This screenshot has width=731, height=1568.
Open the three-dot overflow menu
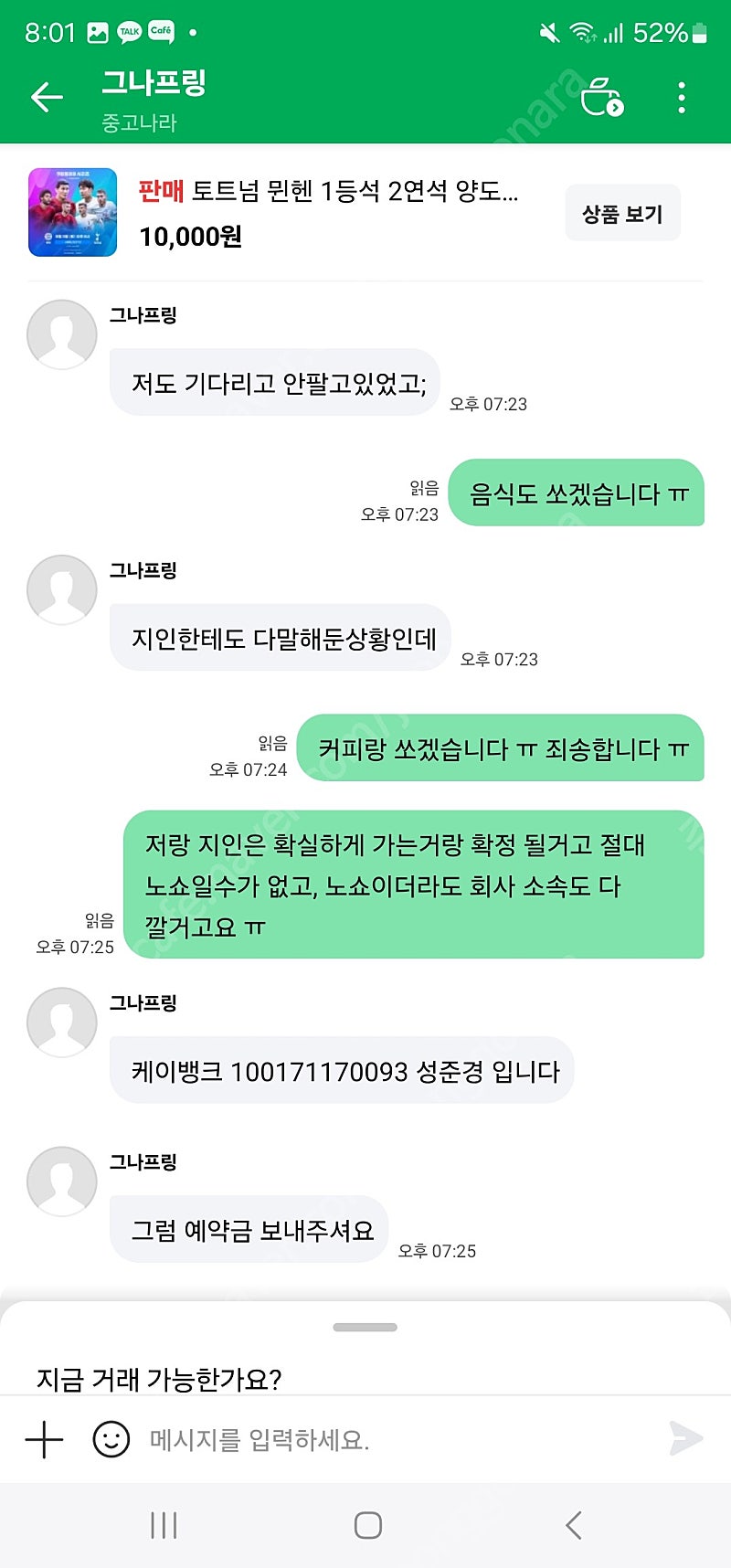coord(680,98)
